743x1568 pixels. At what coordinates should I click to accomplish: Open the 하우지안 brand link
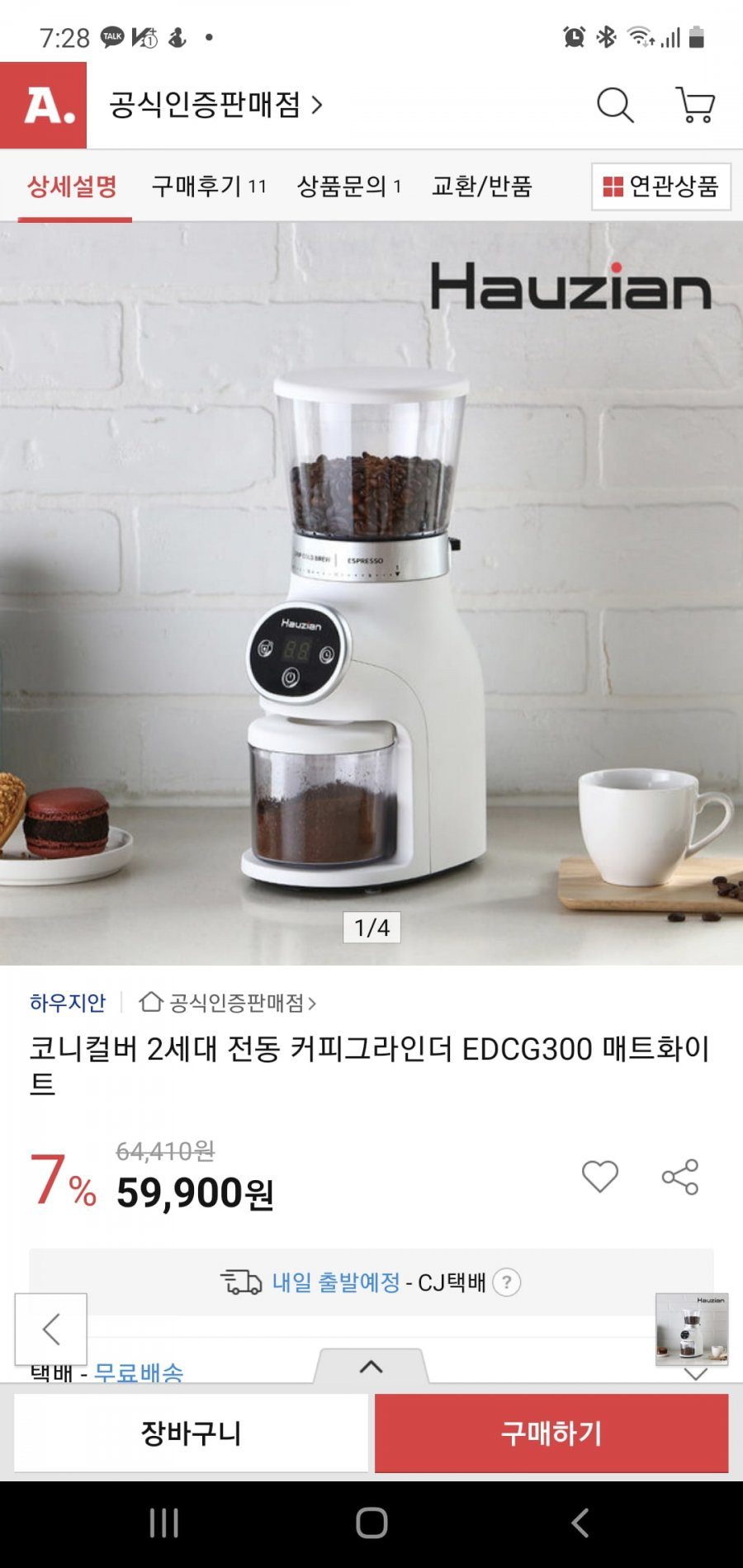pos(68,1003)
